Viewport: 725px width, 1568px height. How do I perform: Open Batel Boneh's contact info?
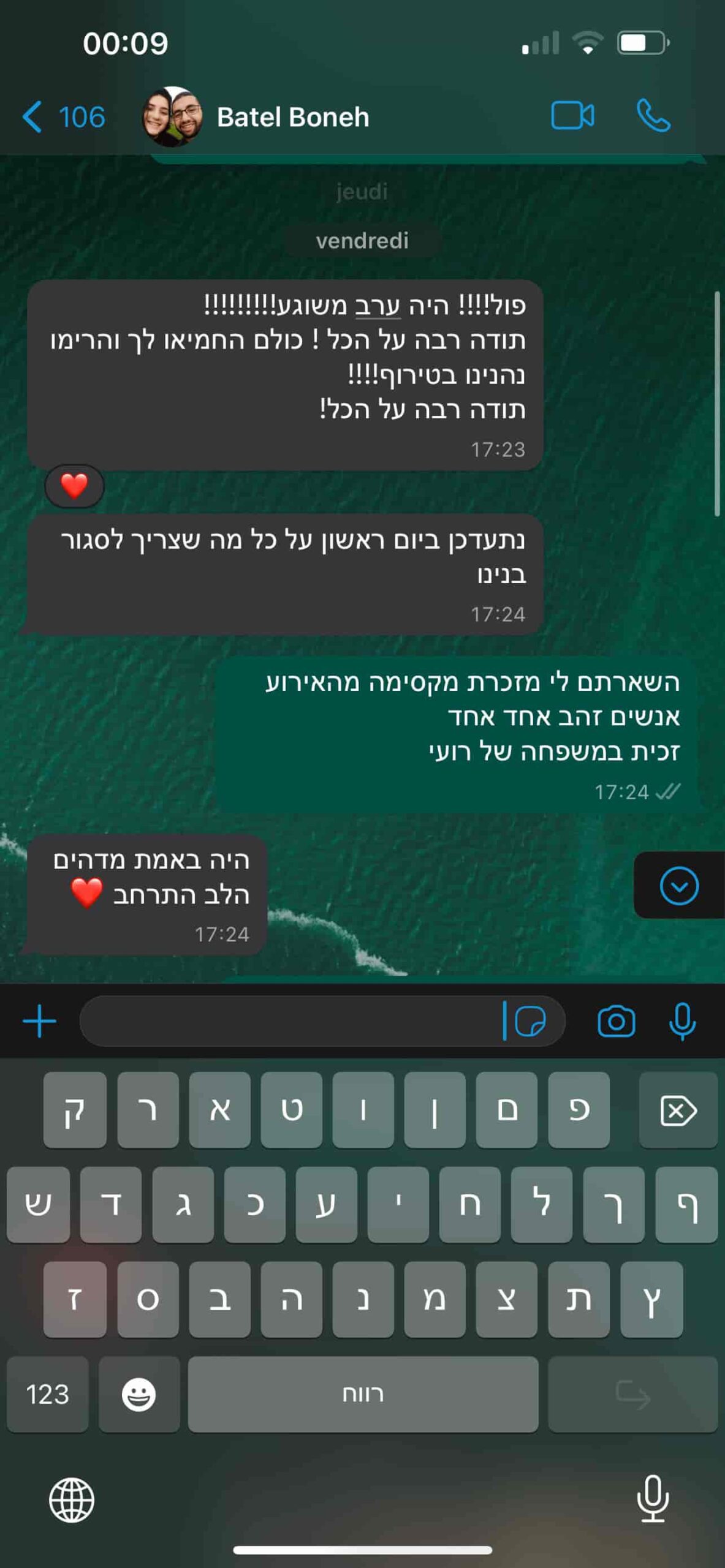[x=292, y=117]
